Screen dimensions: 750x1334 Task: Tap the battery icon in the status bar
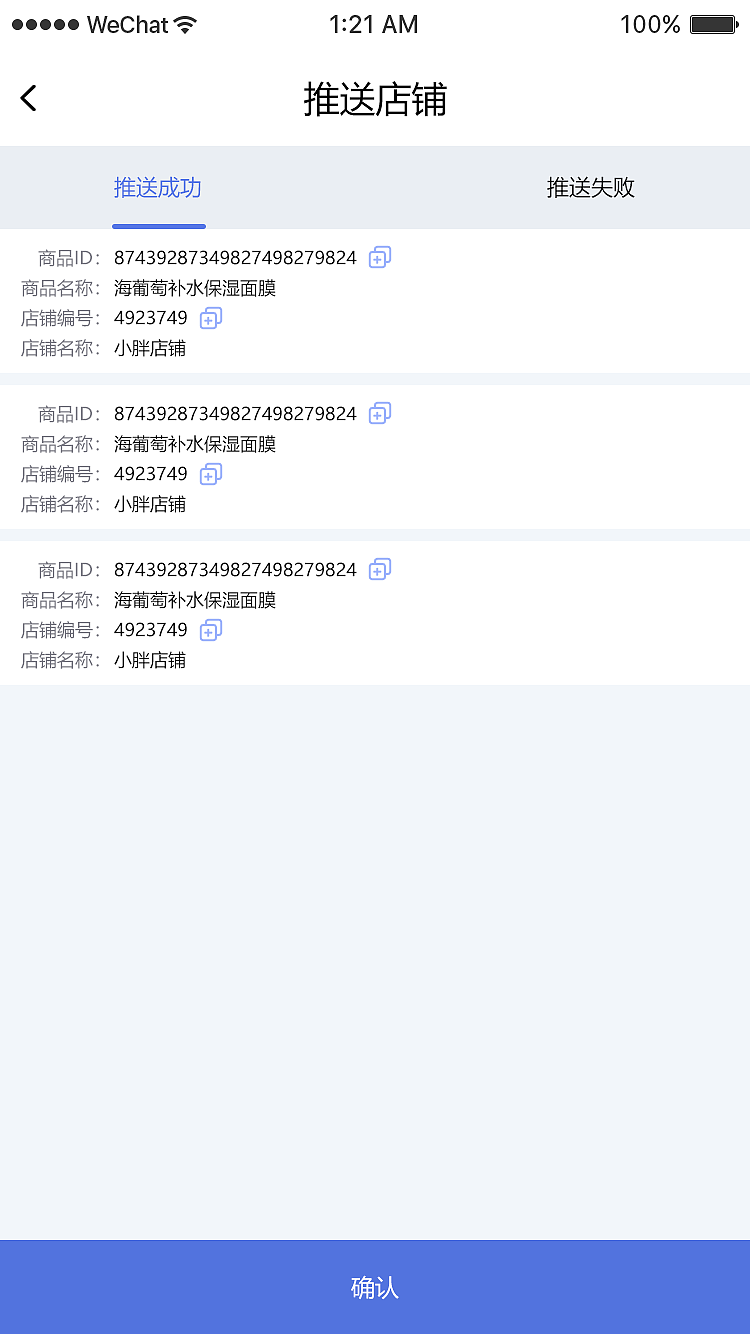(x=713, y=24)
